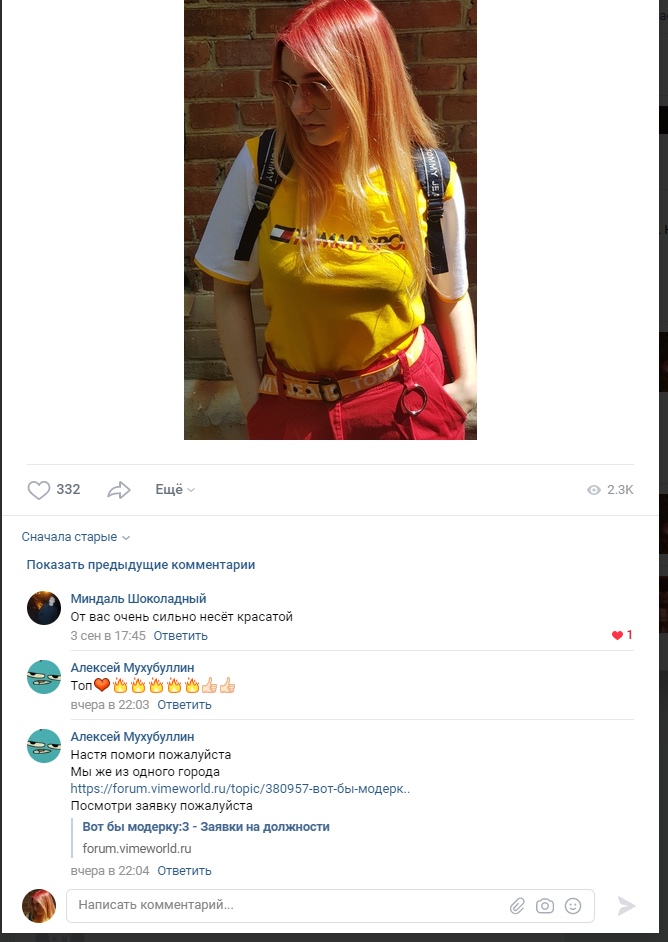668x942 pixels.
Task: Add a photo using camera icon
Action: [x=545, y=906]
